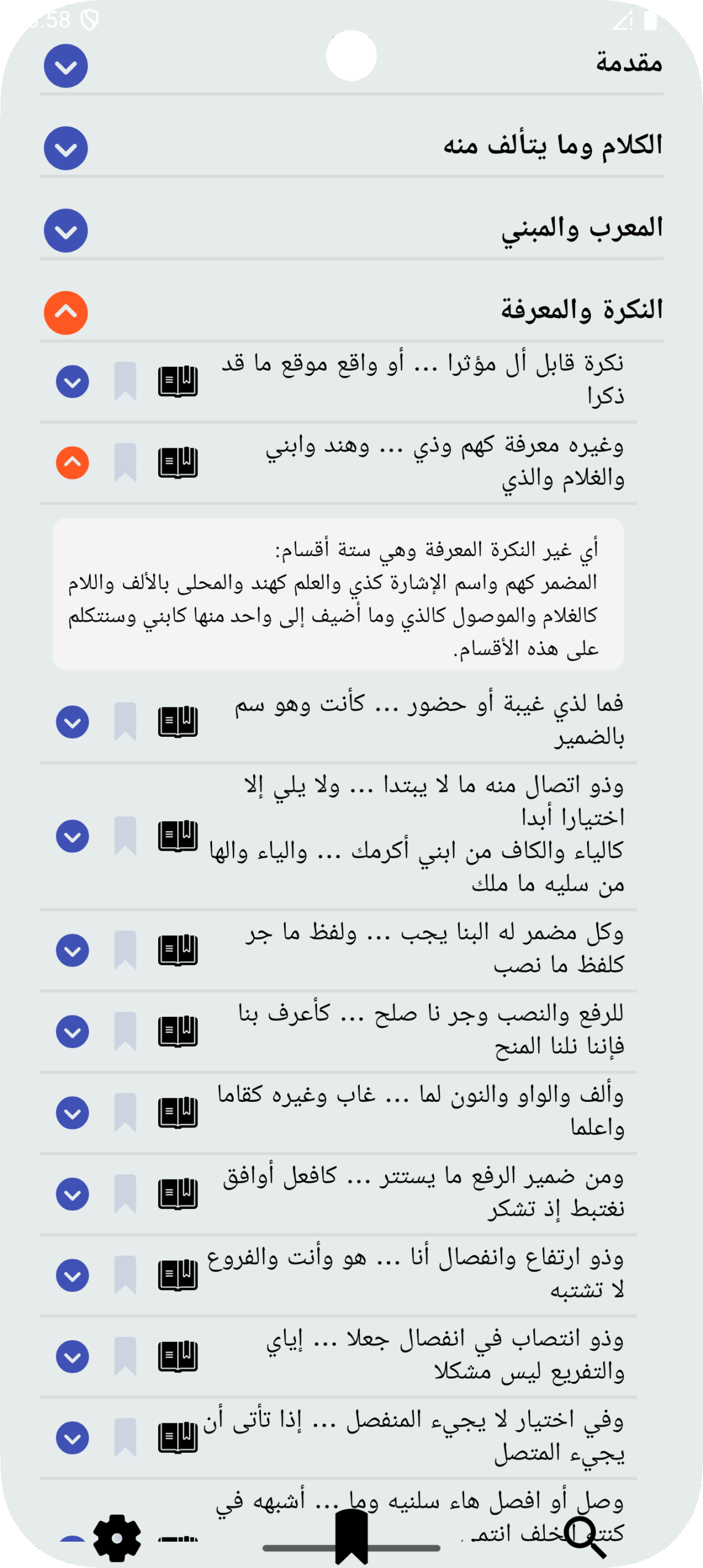This screenshot has width=703, height=1568.
Task: Open book icon for وألف والواو والنون
Action: point(178,1113)
